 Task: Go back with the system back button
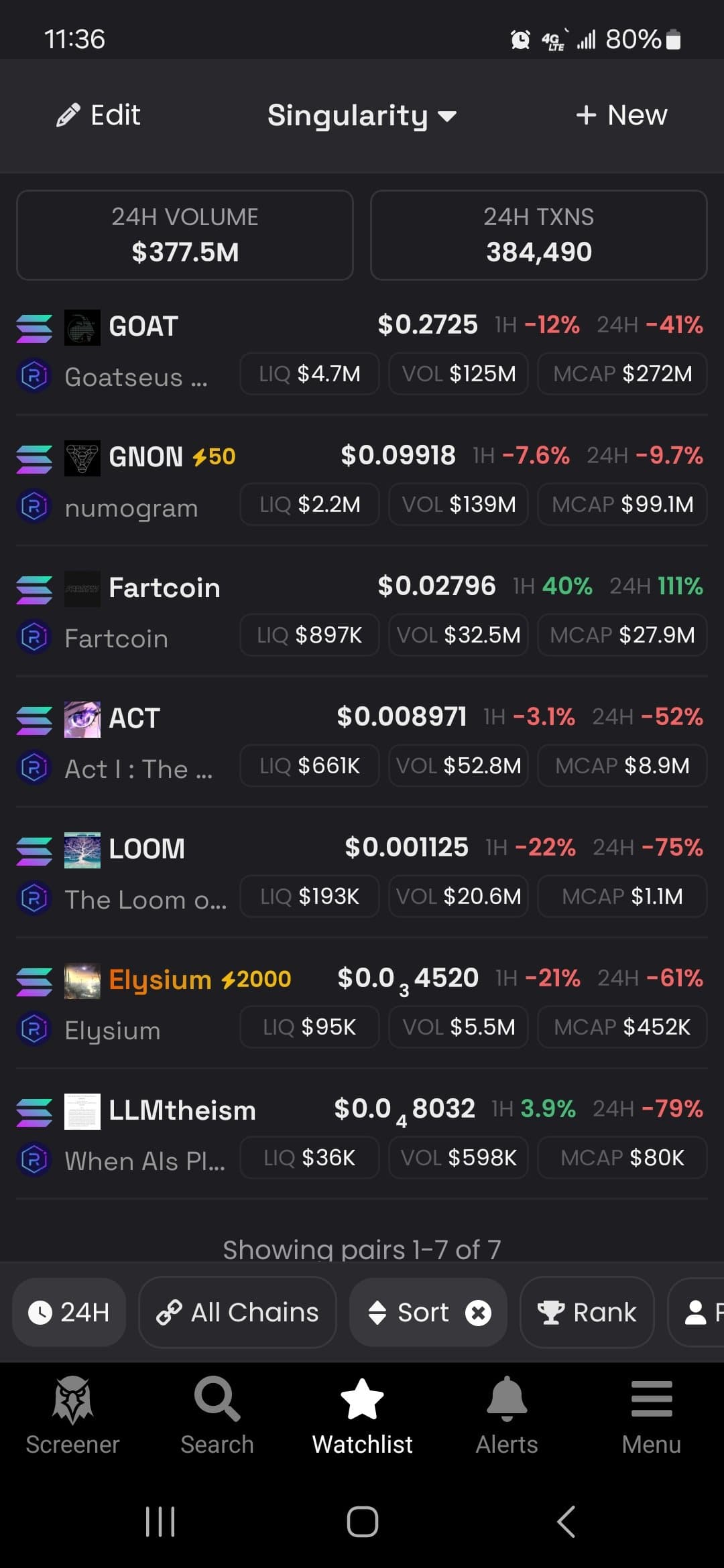coord(566,1521)
